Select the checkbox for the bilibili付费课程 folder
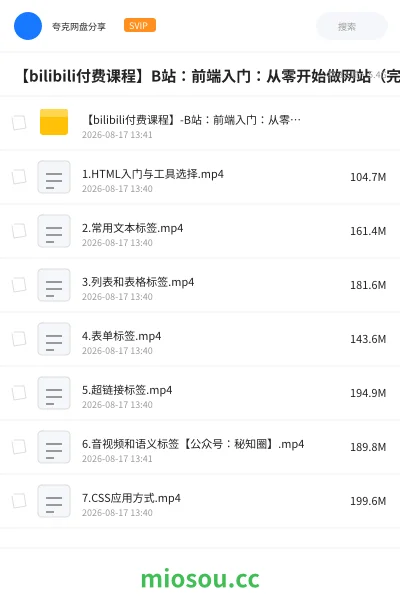The height and width of the screenshot is (600, 400). (19, 123)
